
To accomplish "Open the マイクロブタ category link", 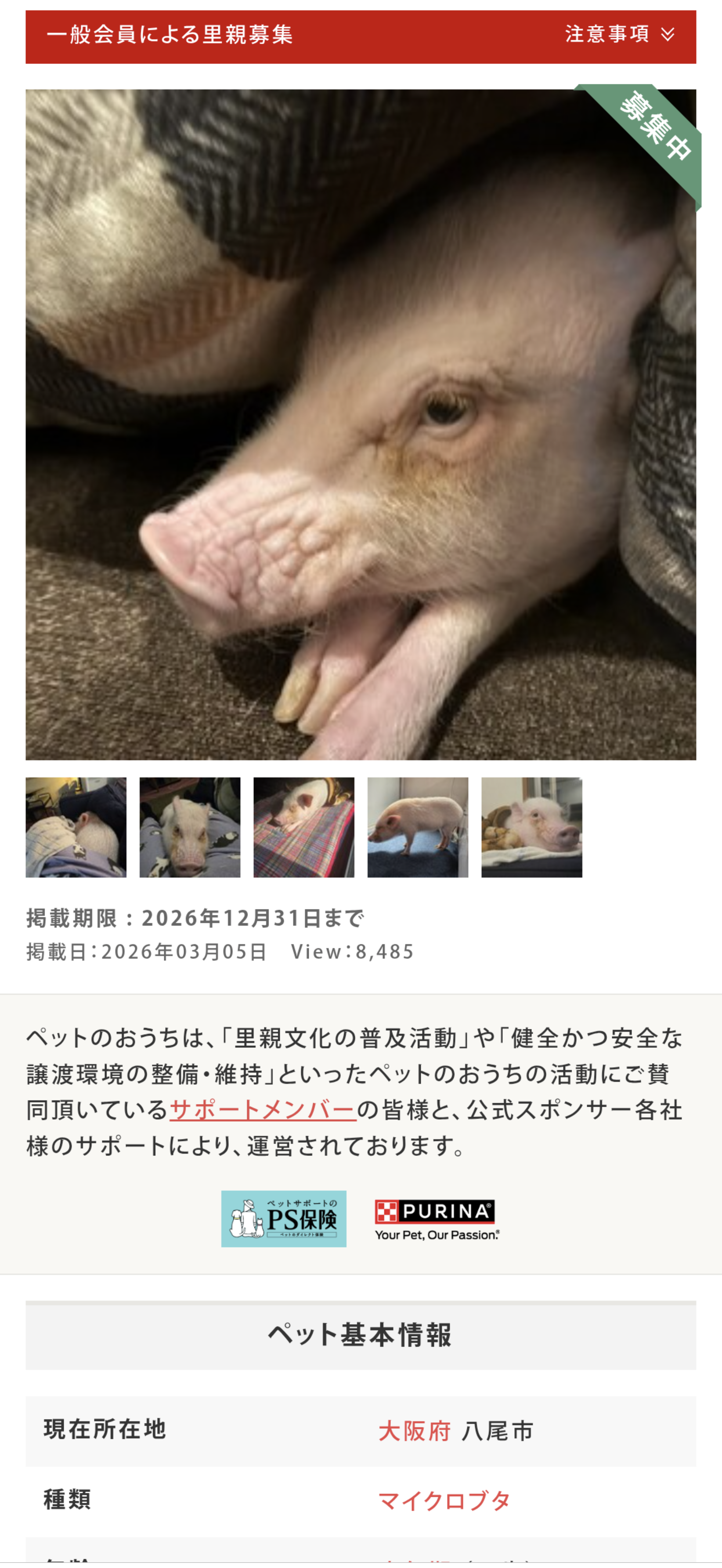I will [444, 1501].
